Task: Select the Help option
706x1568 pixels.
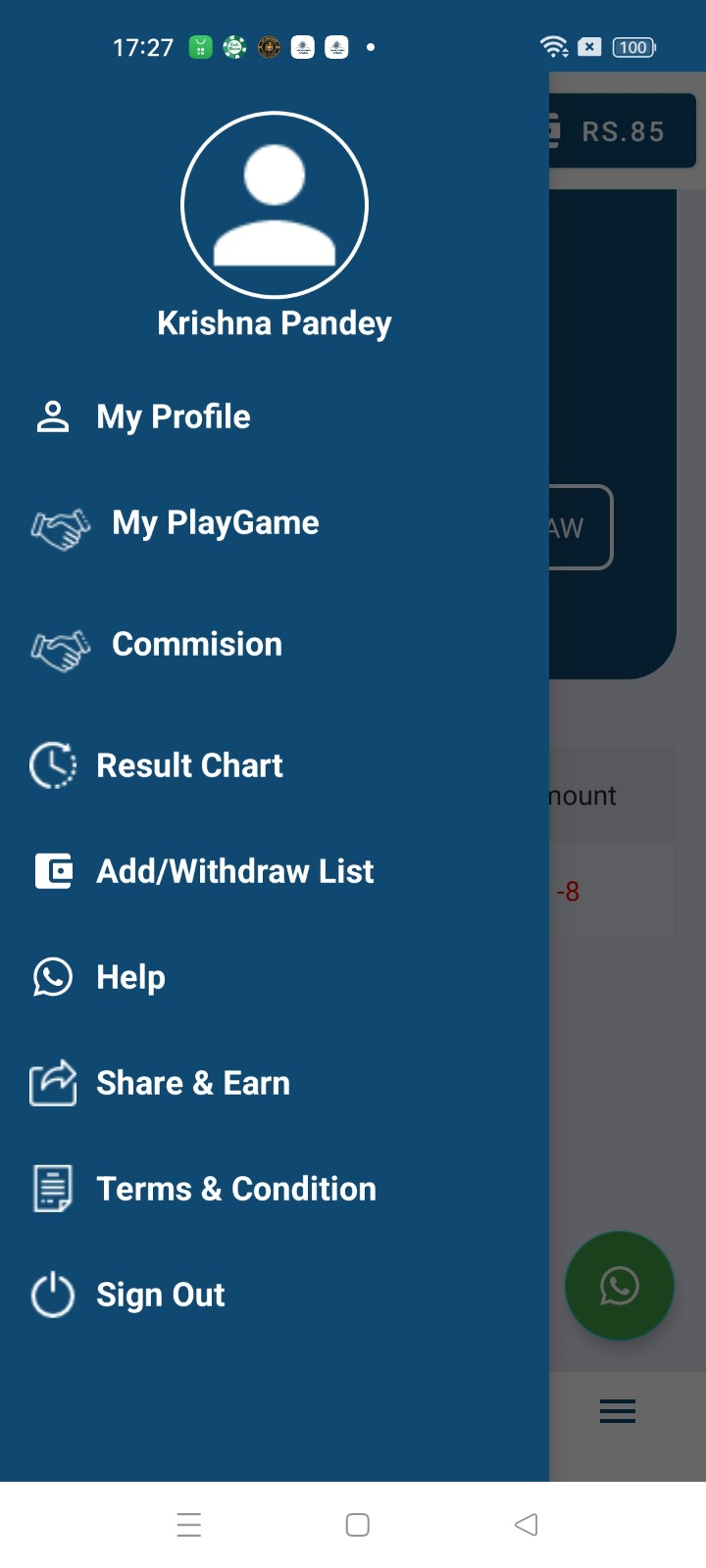Action: click(130, 977)
